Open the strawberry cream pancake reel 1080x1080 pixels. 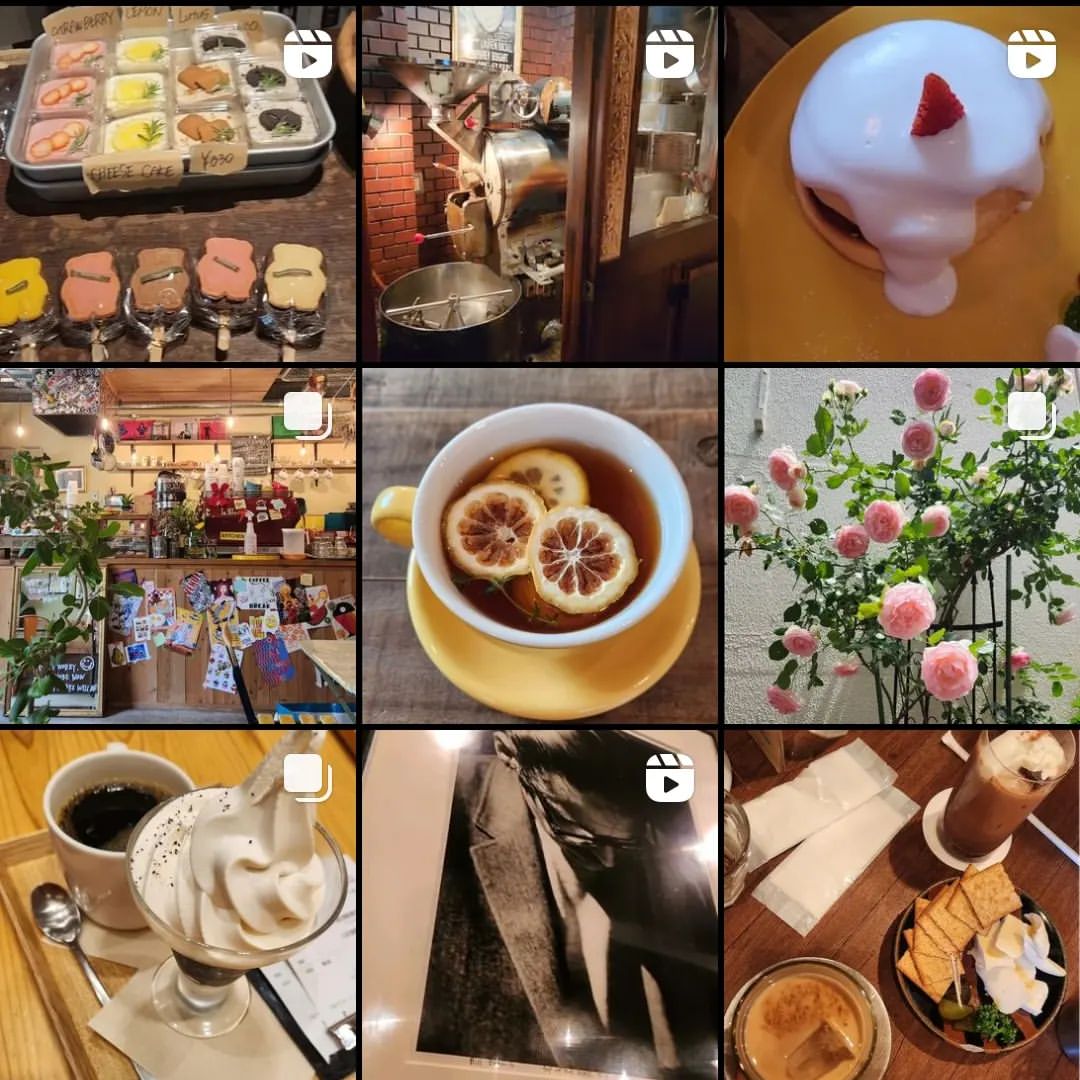coord(902,180)
